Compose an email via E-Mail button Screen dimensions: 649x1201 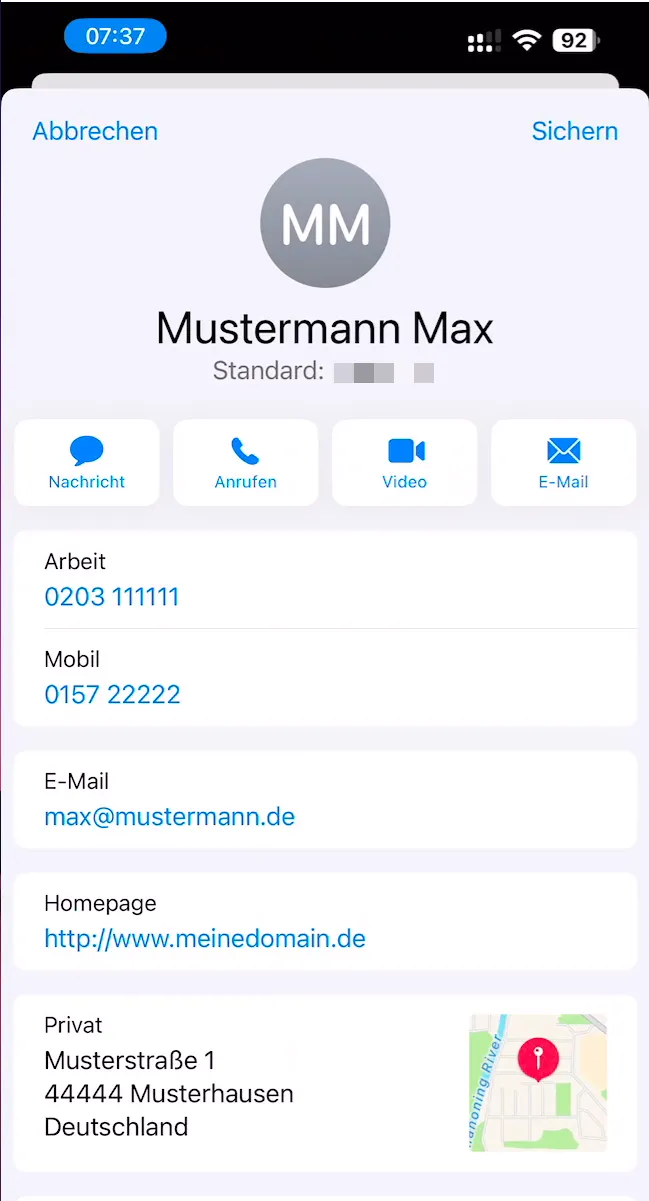coord(563,462)
